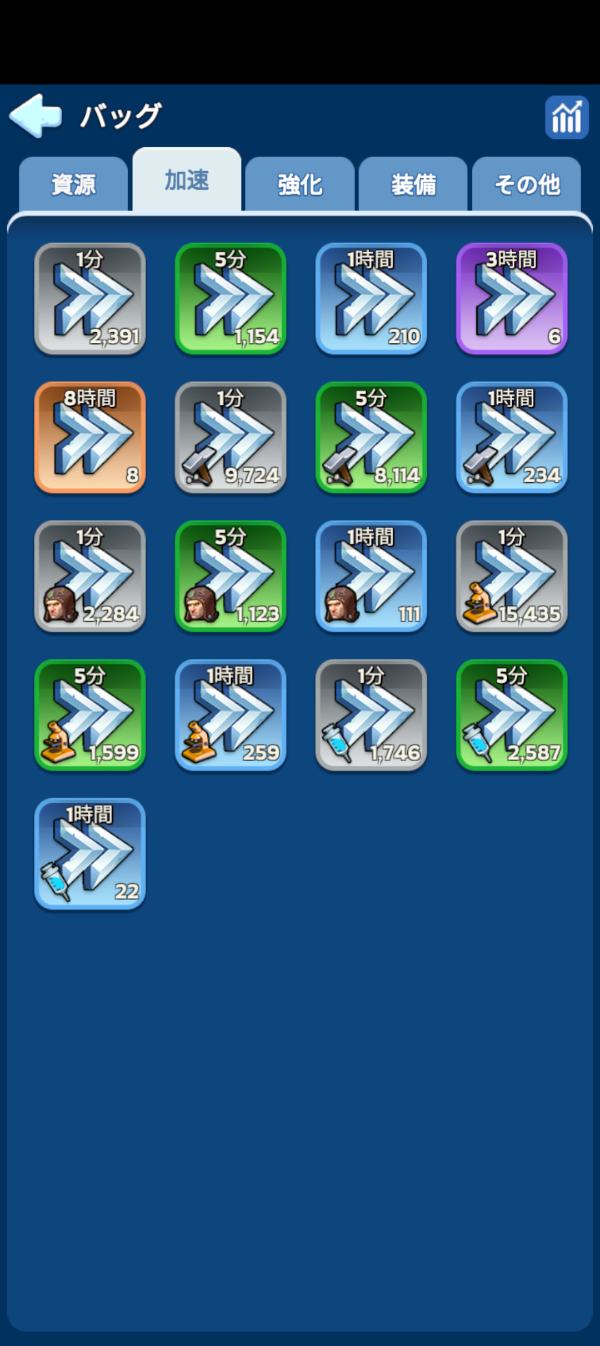Image resolution: width=600 pixels, height=1346 pixels.
Task: Open the その他 tab
Action: [x=526, y=185]
